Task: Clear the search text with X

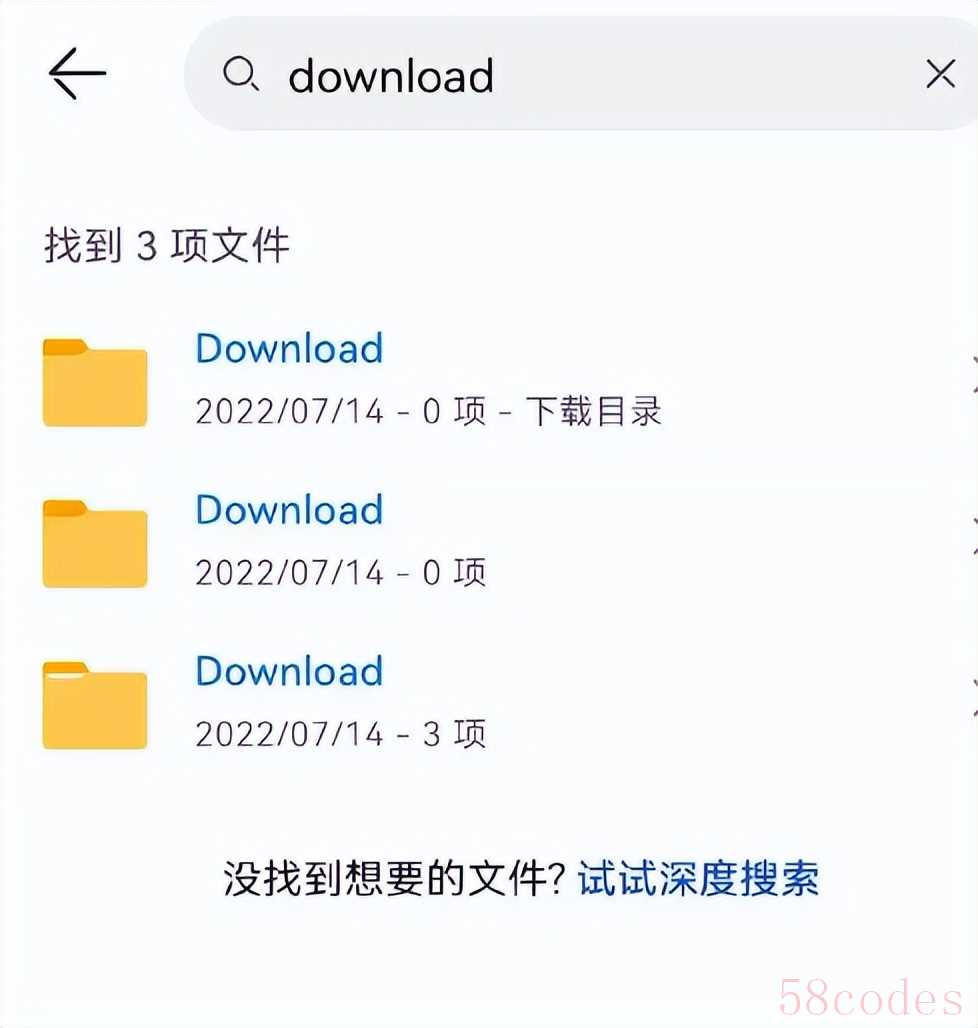Action: (x=939, y=74)
